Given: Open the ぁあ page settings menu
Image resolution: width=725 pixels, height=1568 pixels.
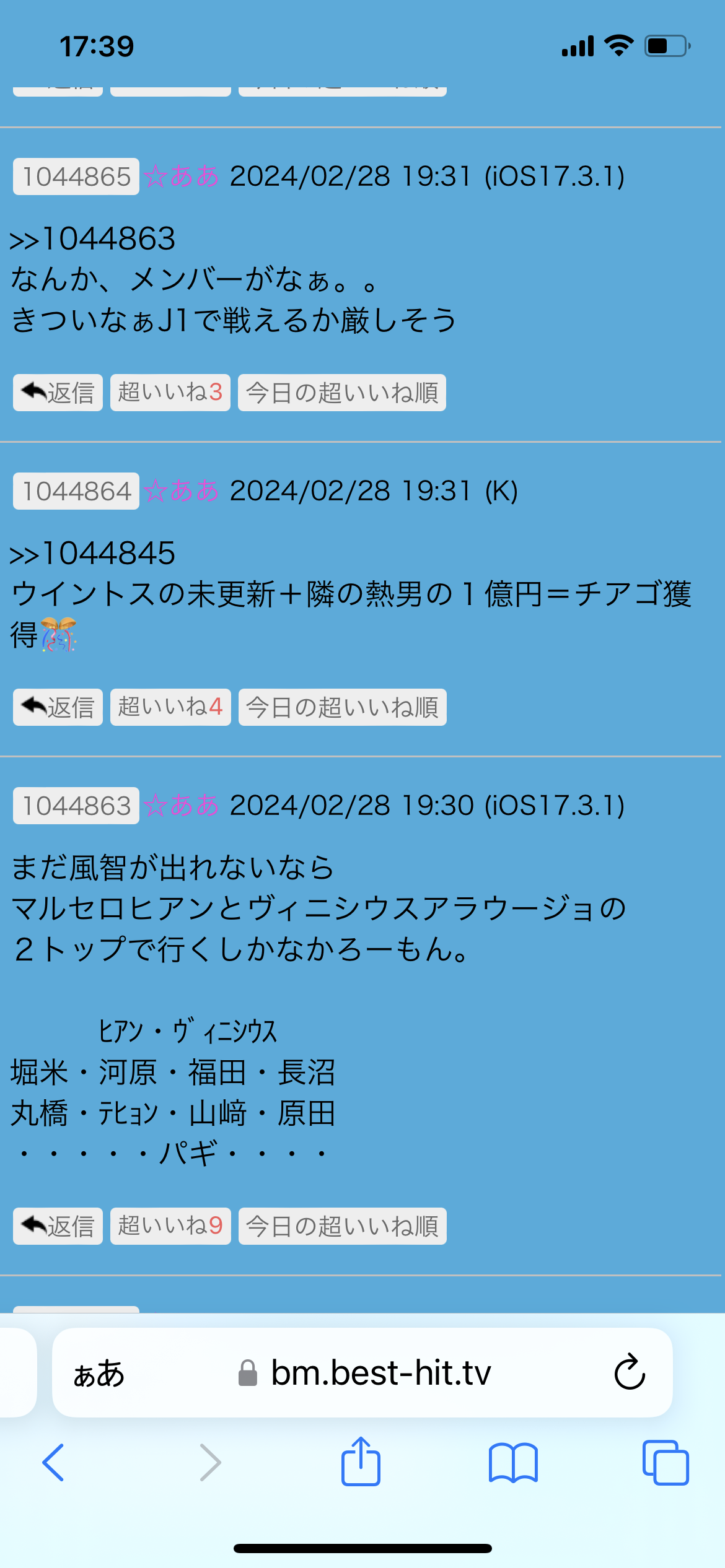Looking at the screenshot, I should coord(99,1374).
